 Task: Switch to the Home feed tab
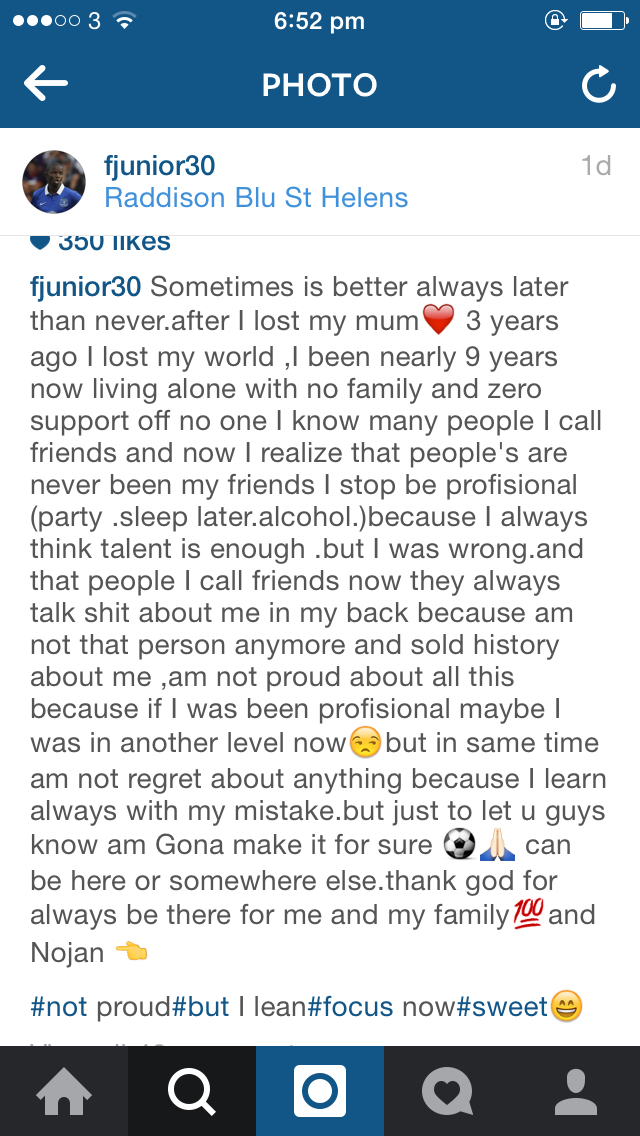click(x=64, y=1091)
